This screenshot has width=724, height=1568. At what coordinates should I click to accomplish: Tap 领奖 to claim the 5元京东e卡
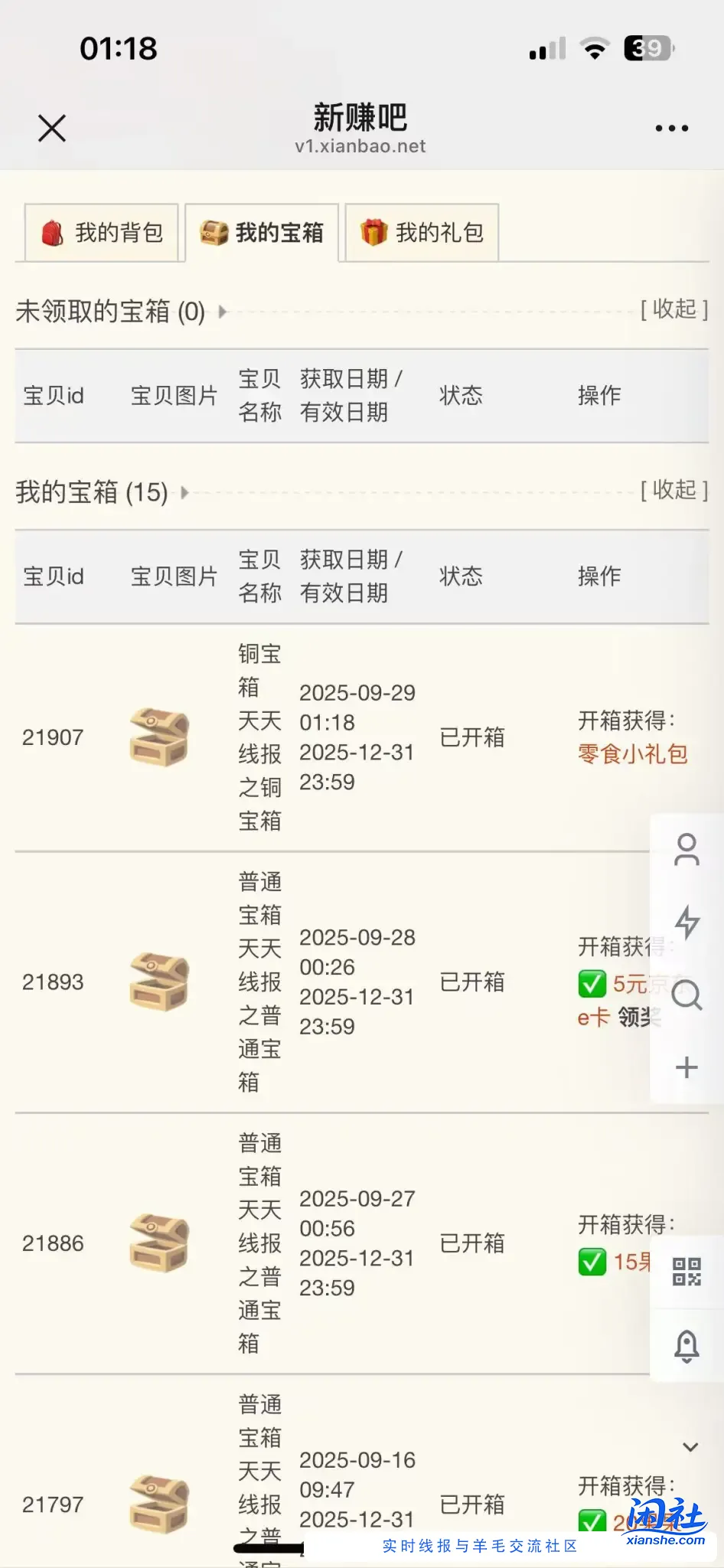coord(636,1018)
